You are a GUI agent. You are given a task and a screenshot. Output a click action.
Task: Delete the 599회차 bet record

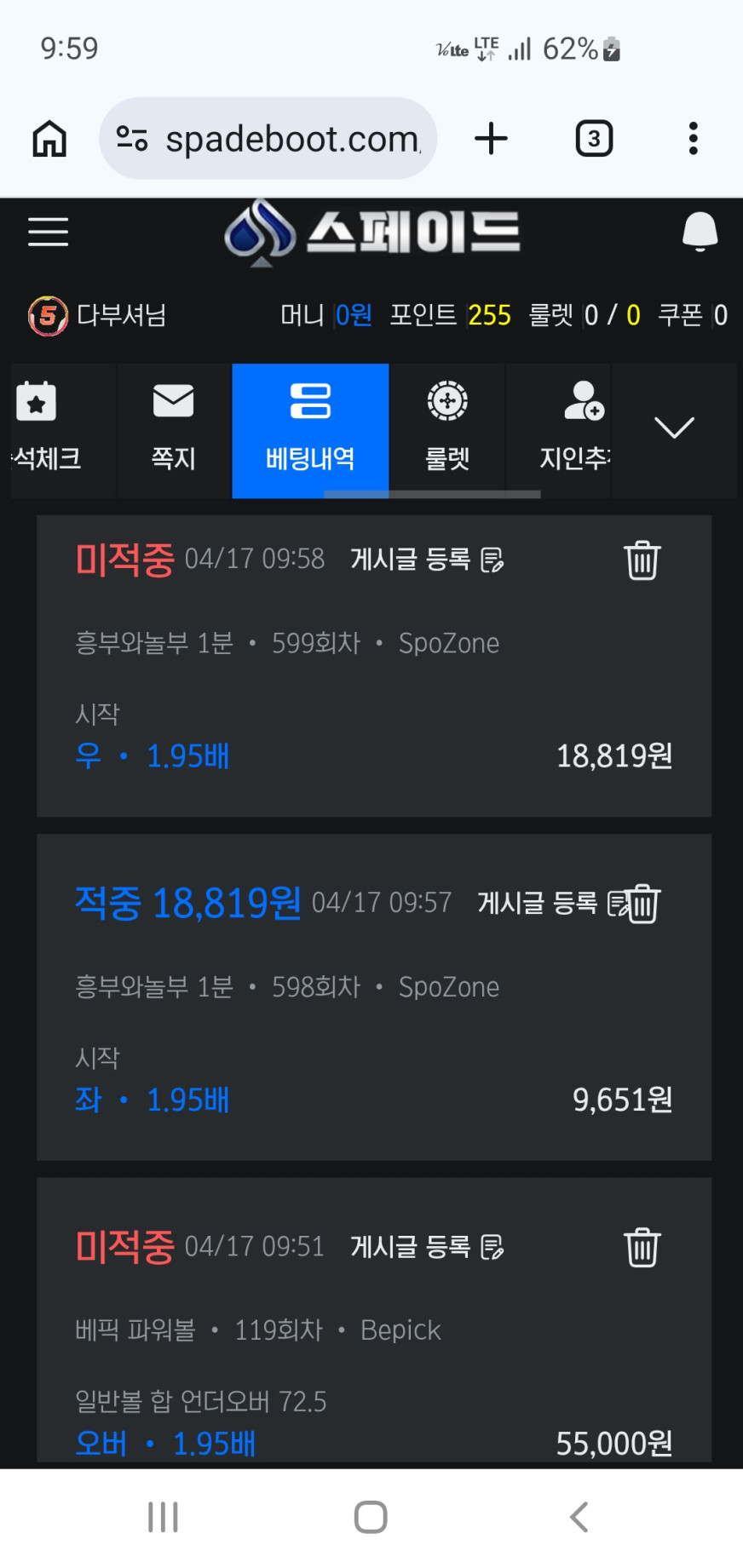[642, 560]
